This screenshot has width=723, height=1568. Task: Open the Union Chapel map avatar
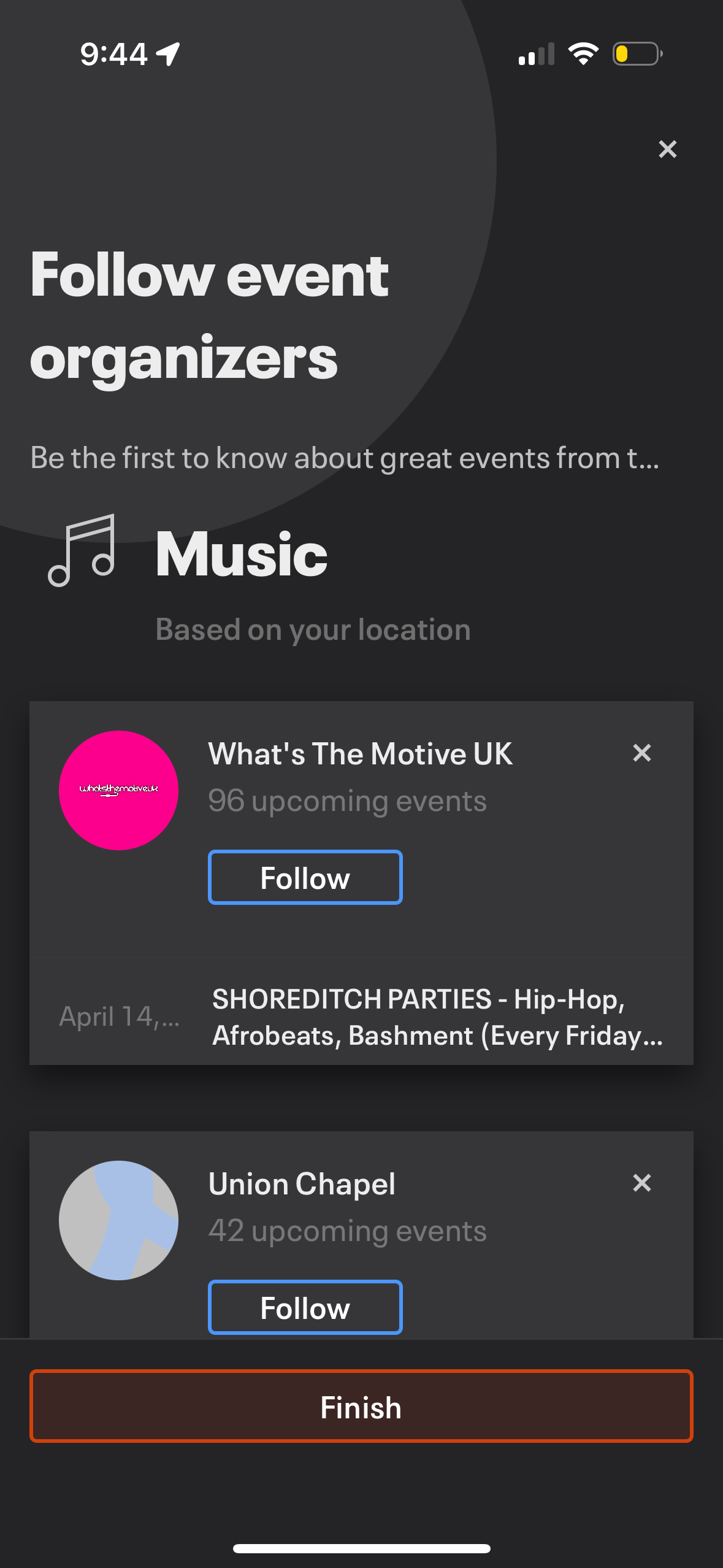click(x=118, y=1220)
